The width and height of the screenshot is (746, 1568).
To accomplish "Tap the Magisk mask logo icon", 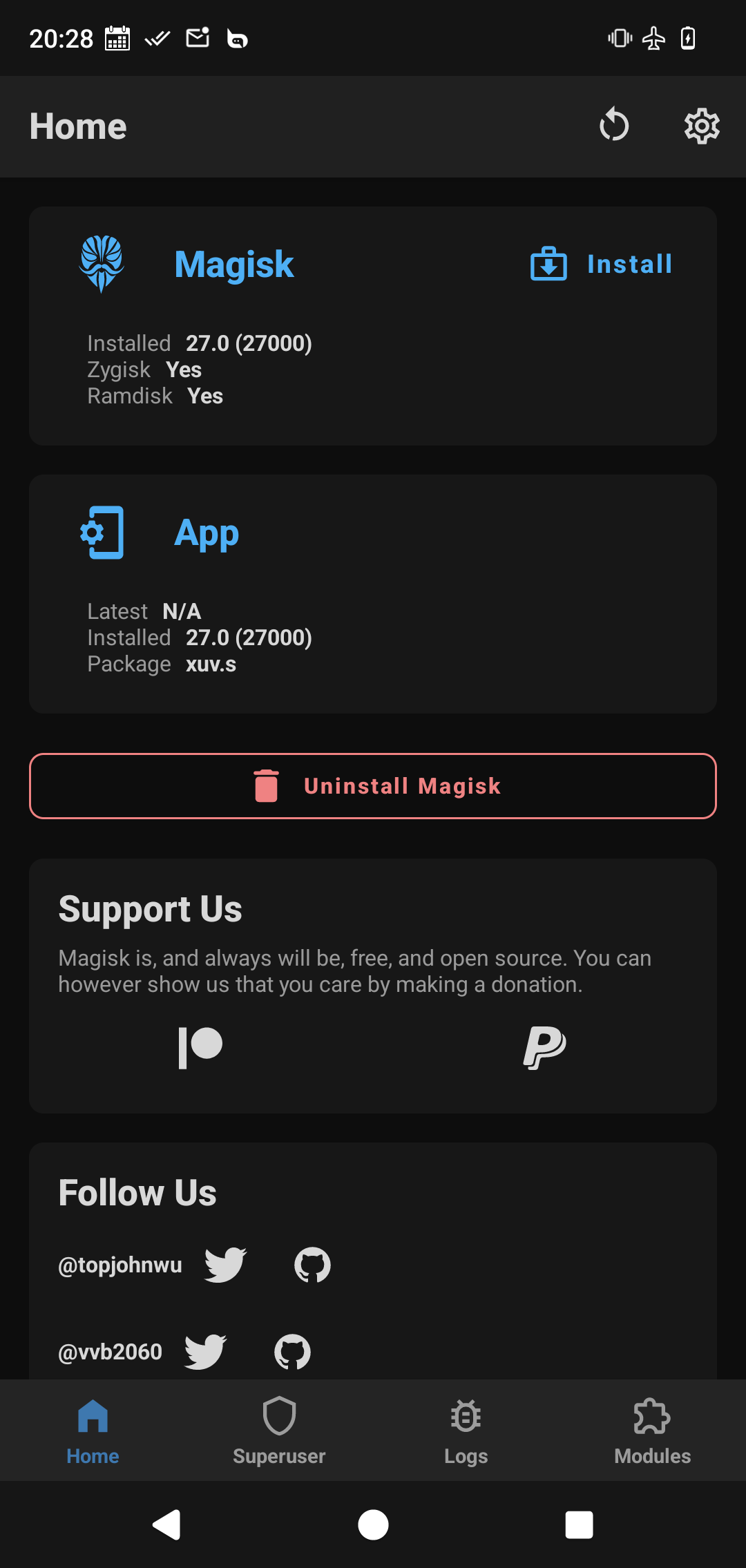I will [102, 263].
